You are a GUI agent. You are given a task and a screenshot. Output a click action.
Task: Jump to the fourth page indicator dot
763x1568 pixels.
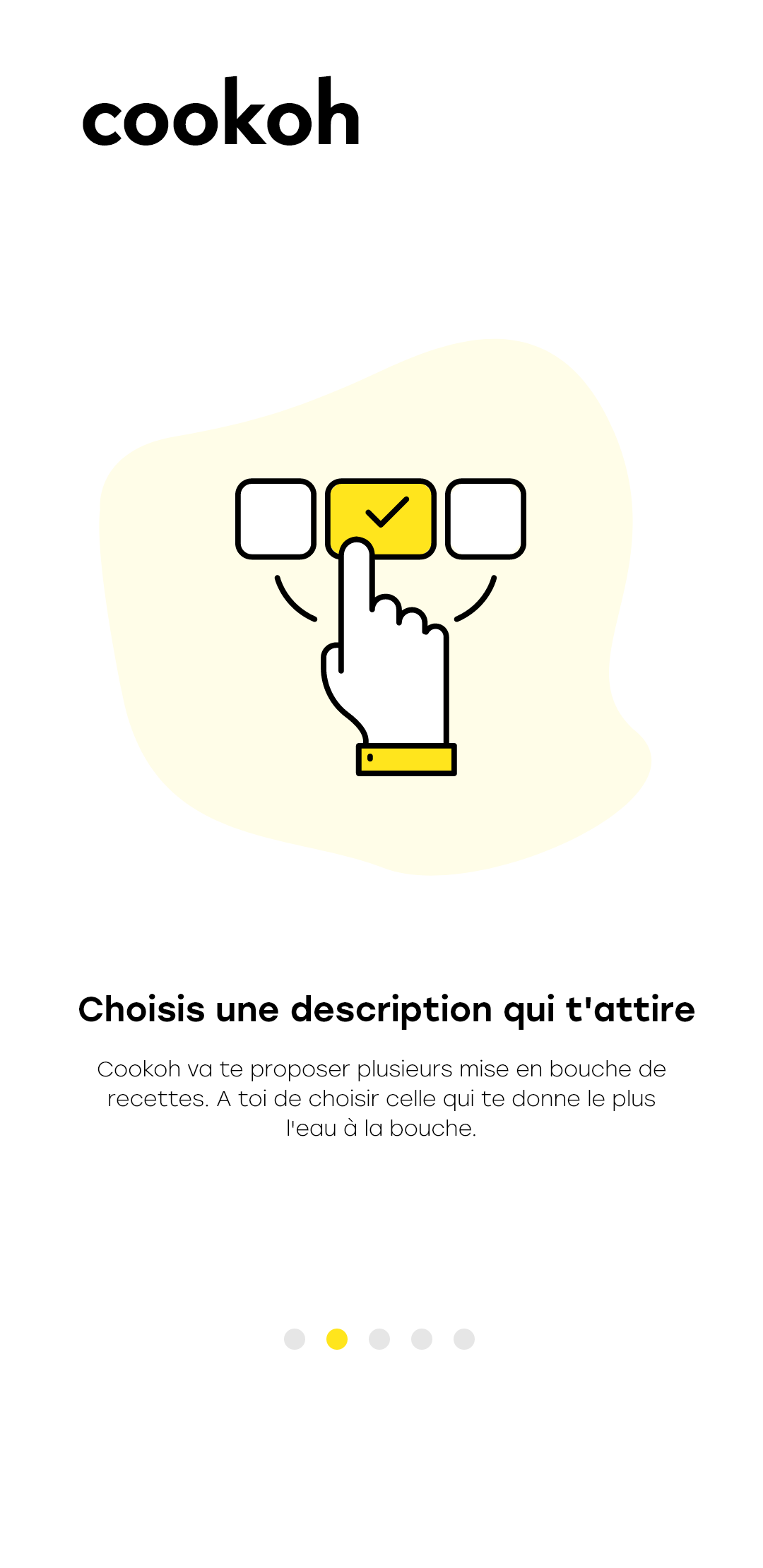[422, 1339]
